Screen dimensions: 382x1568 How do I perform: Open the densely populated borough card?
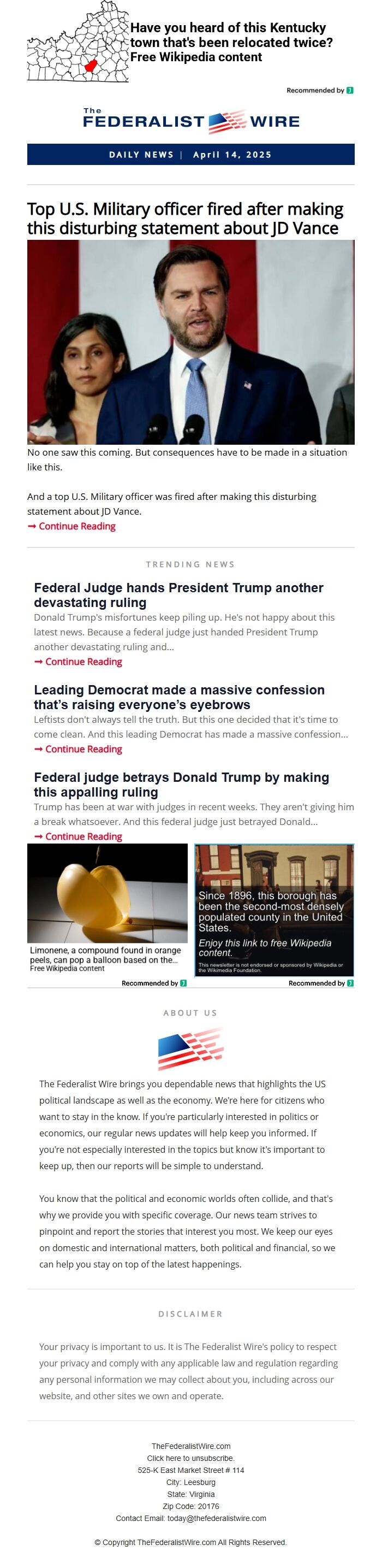click(274, 910)
